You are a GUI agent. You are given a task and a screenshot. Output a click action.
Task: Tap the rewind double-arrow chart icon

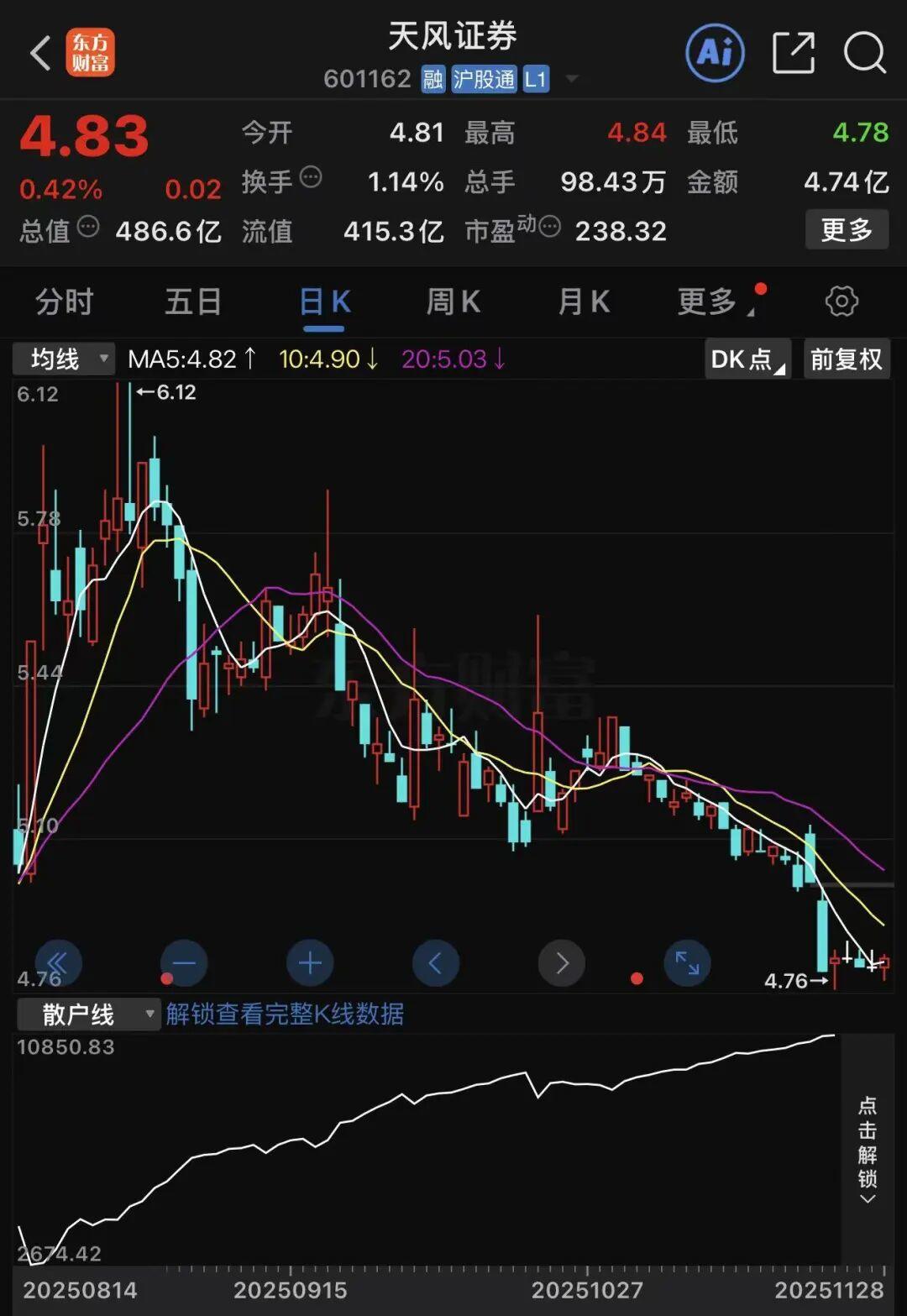(57, 963)
